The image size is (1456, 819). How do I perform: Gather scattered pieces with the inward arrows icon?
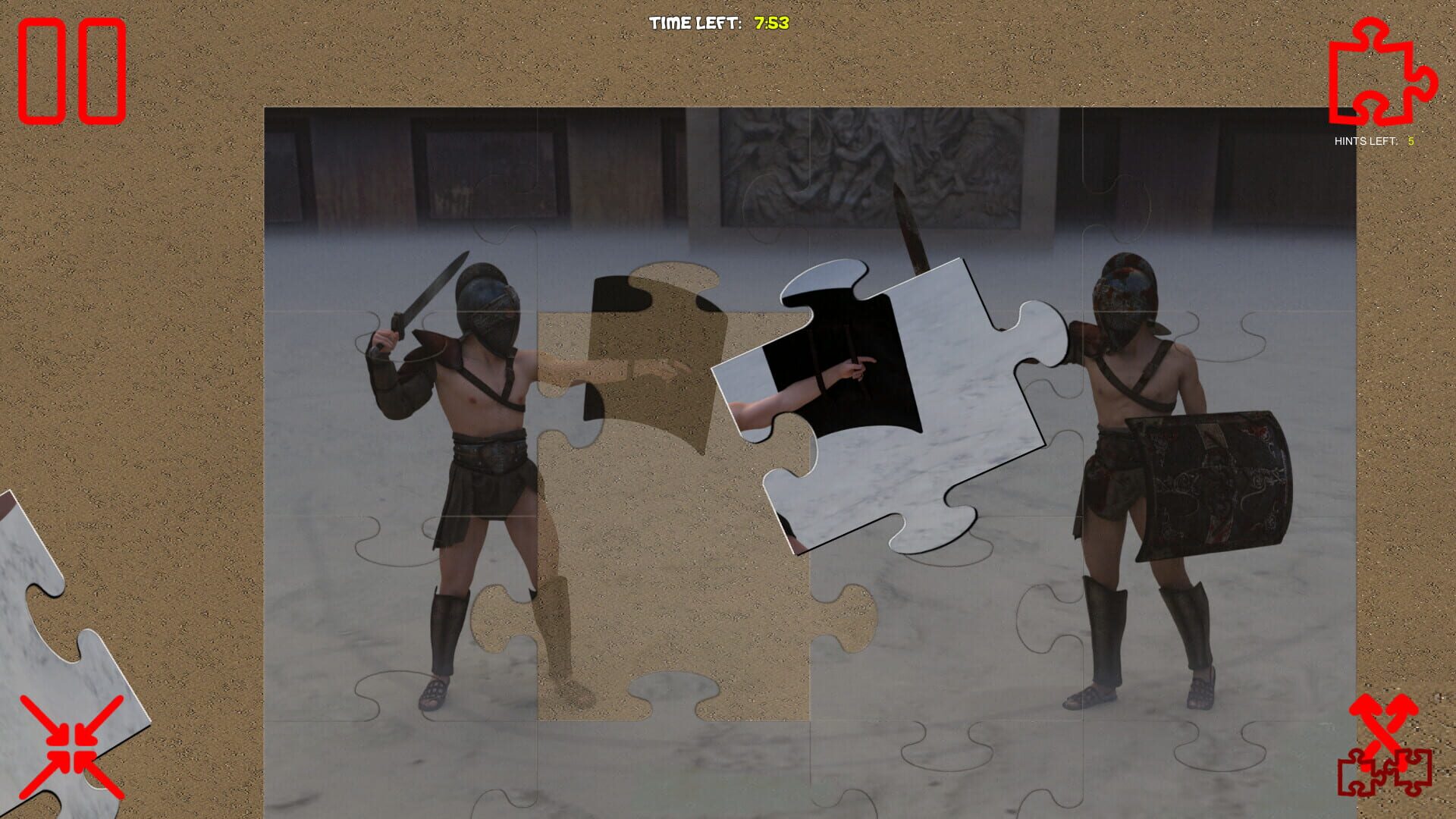coord(71,747)
